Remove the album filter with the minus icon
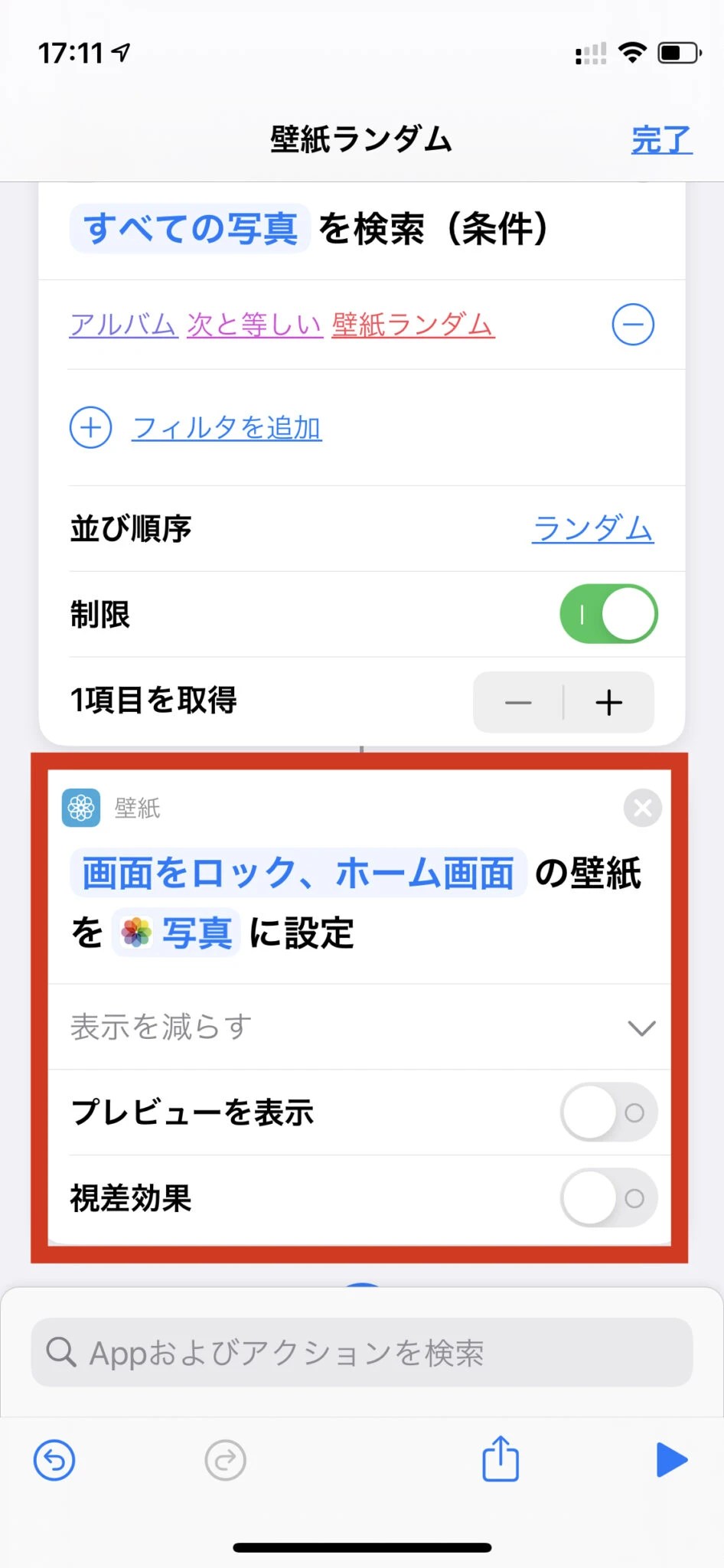This screenshot has width=724, height=1568. (632, 325)
